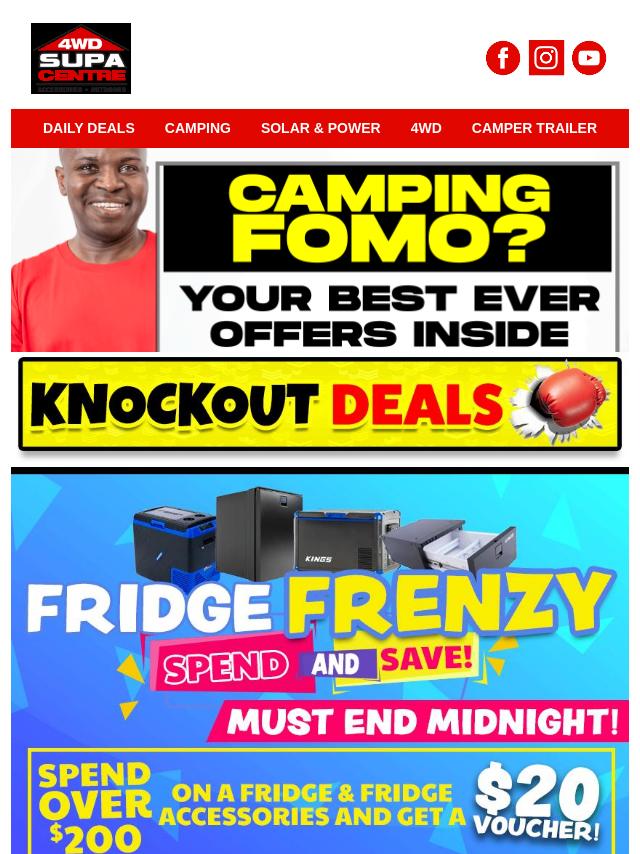This screenshot has width=640, height=854.
Task: Open the Camping category
Action: (x=197, y=128)
